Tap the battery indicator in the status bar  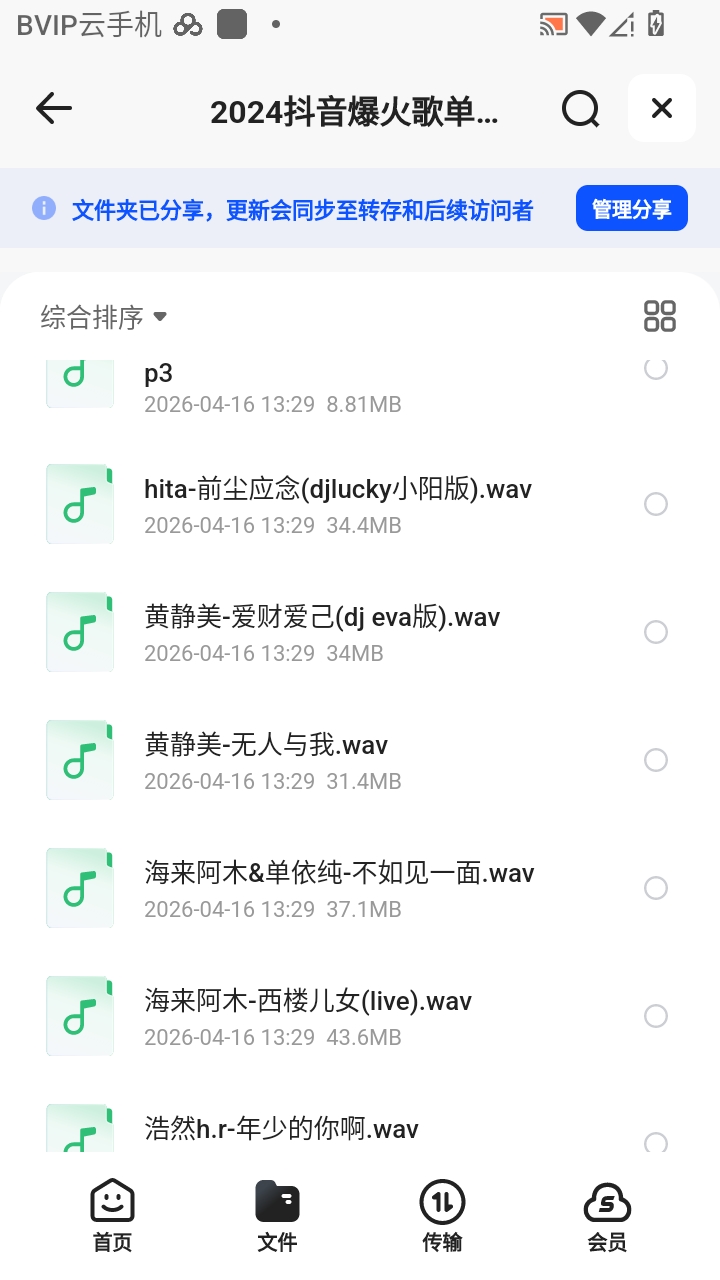(655, 24)
